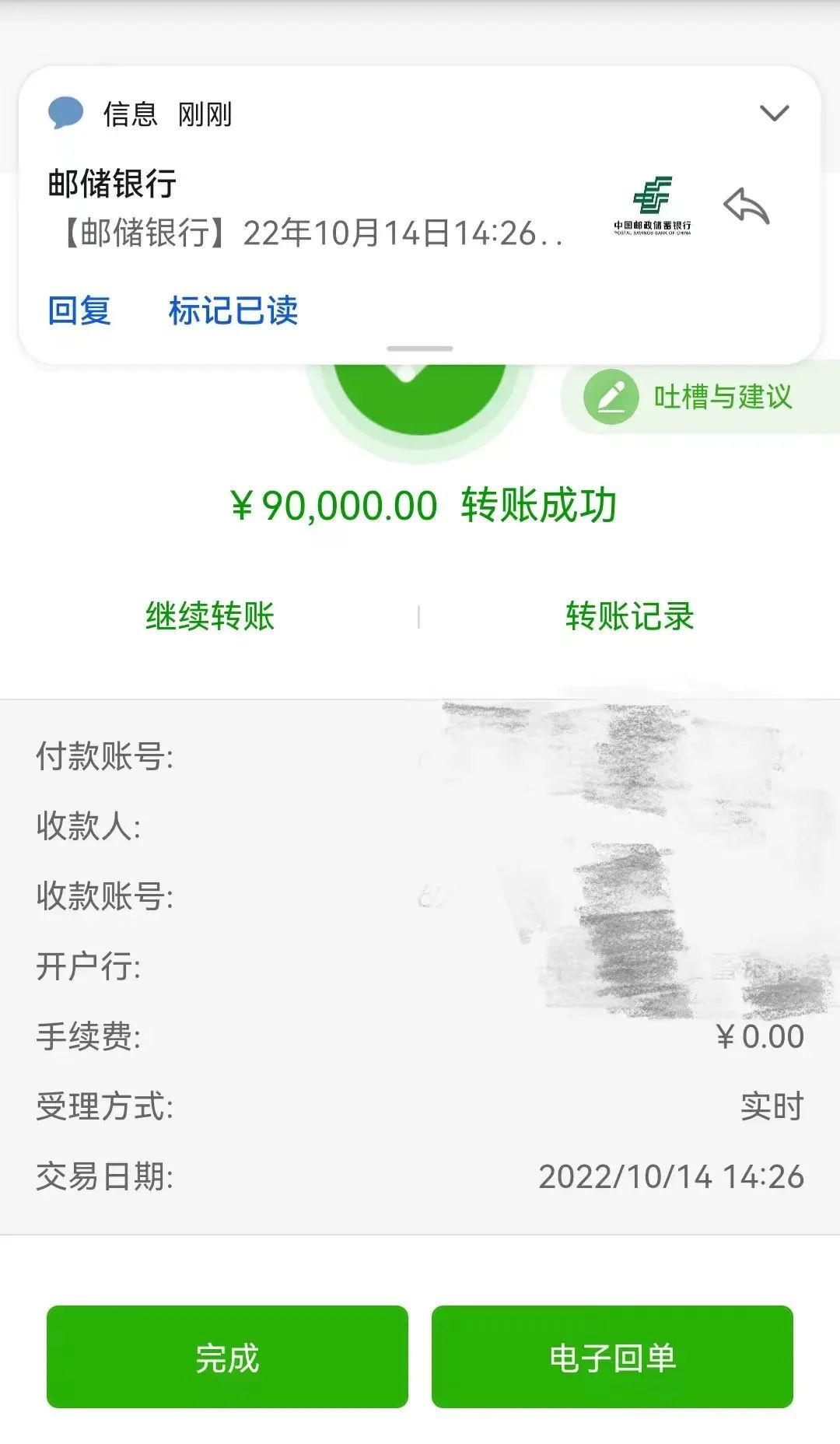Screen dimensions: 840x1444
Task: Collapse the notification with the chevron
Action: (x=774, y=114)
